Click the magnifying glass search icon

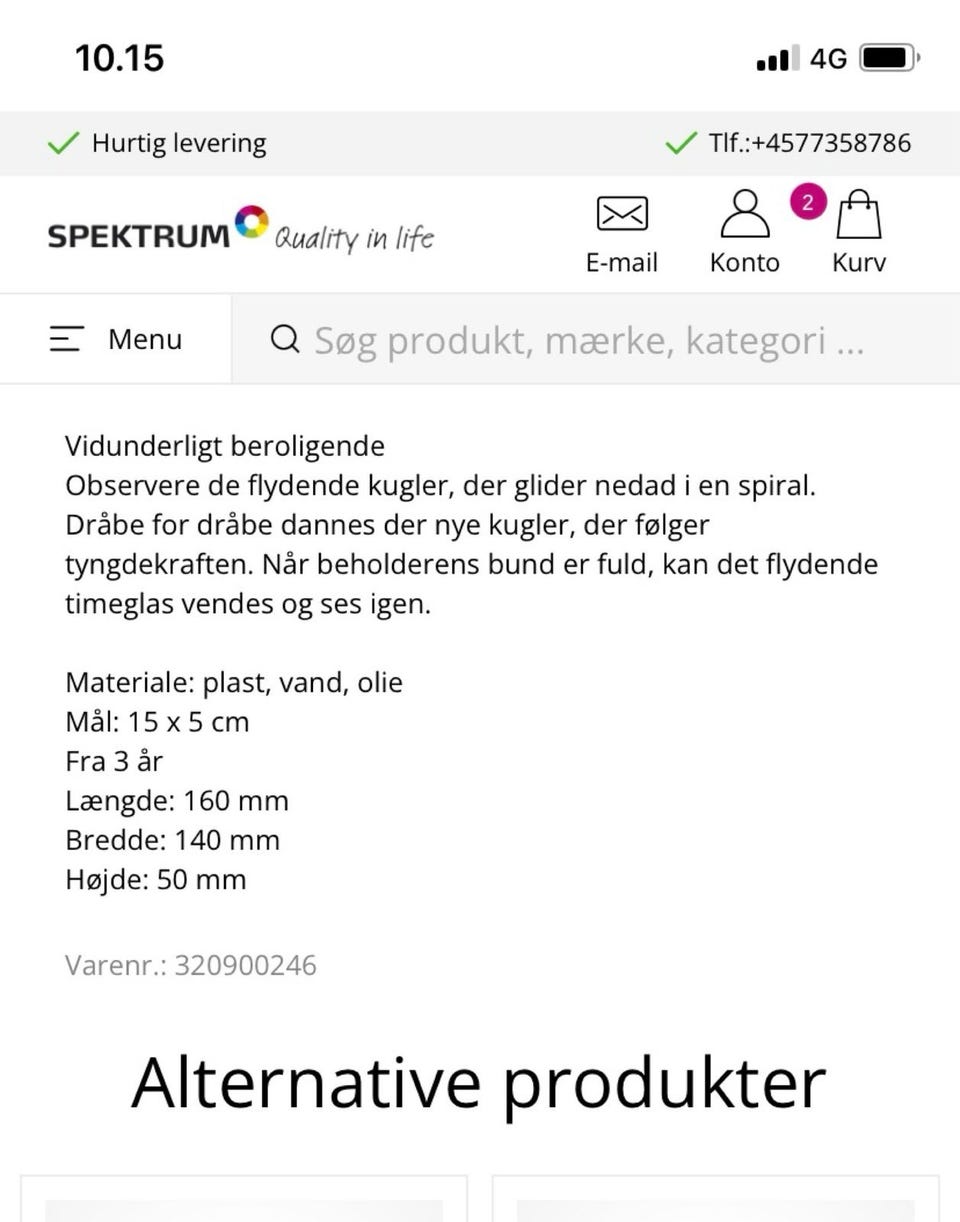(x=284, y=340)
